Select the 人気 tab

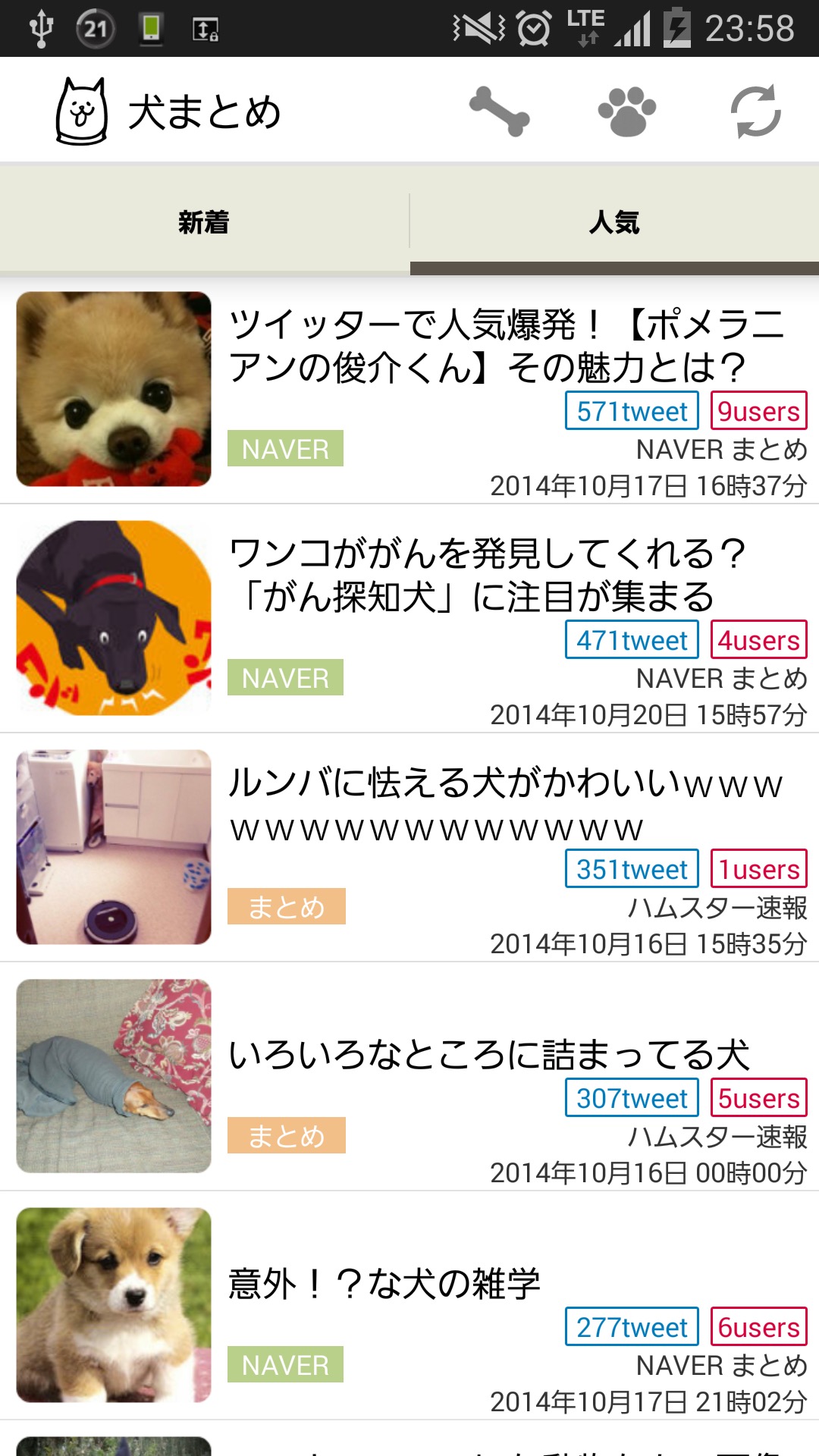pyautogui.click(x=614, y=222)
